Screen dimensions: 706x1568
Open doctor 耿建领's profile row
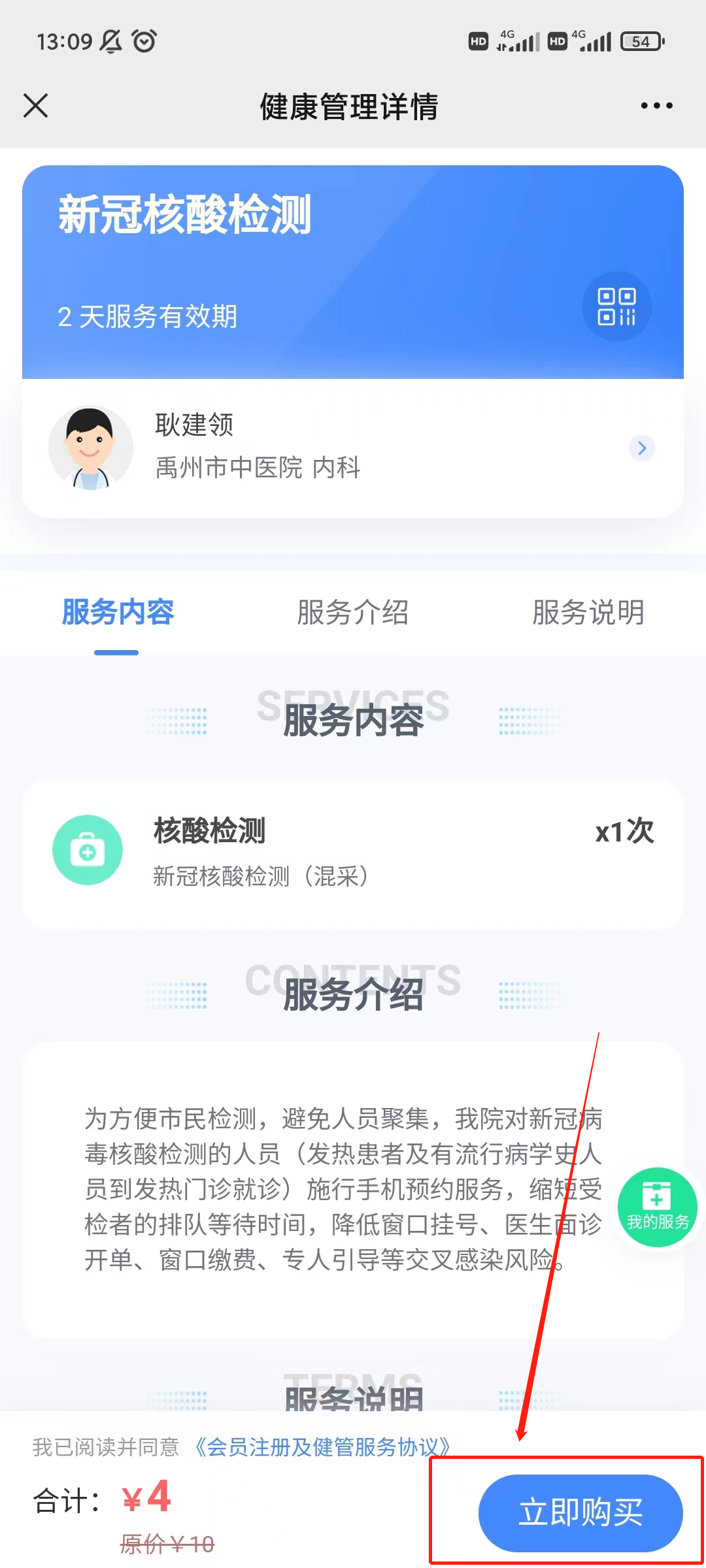coord(353,448)
